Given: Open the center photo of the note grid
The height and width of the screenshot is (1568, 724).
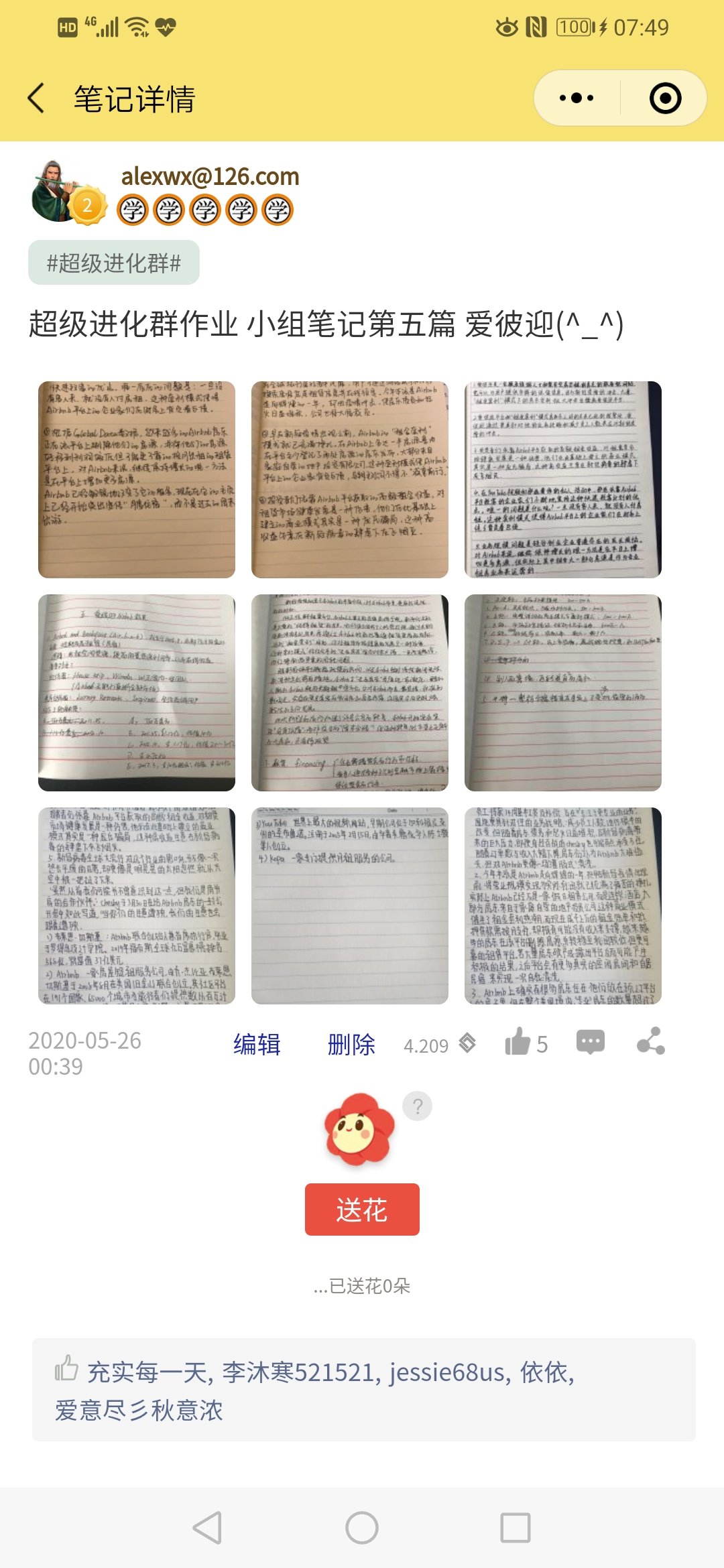Looking at the screenshot, I should pos(350,693).
